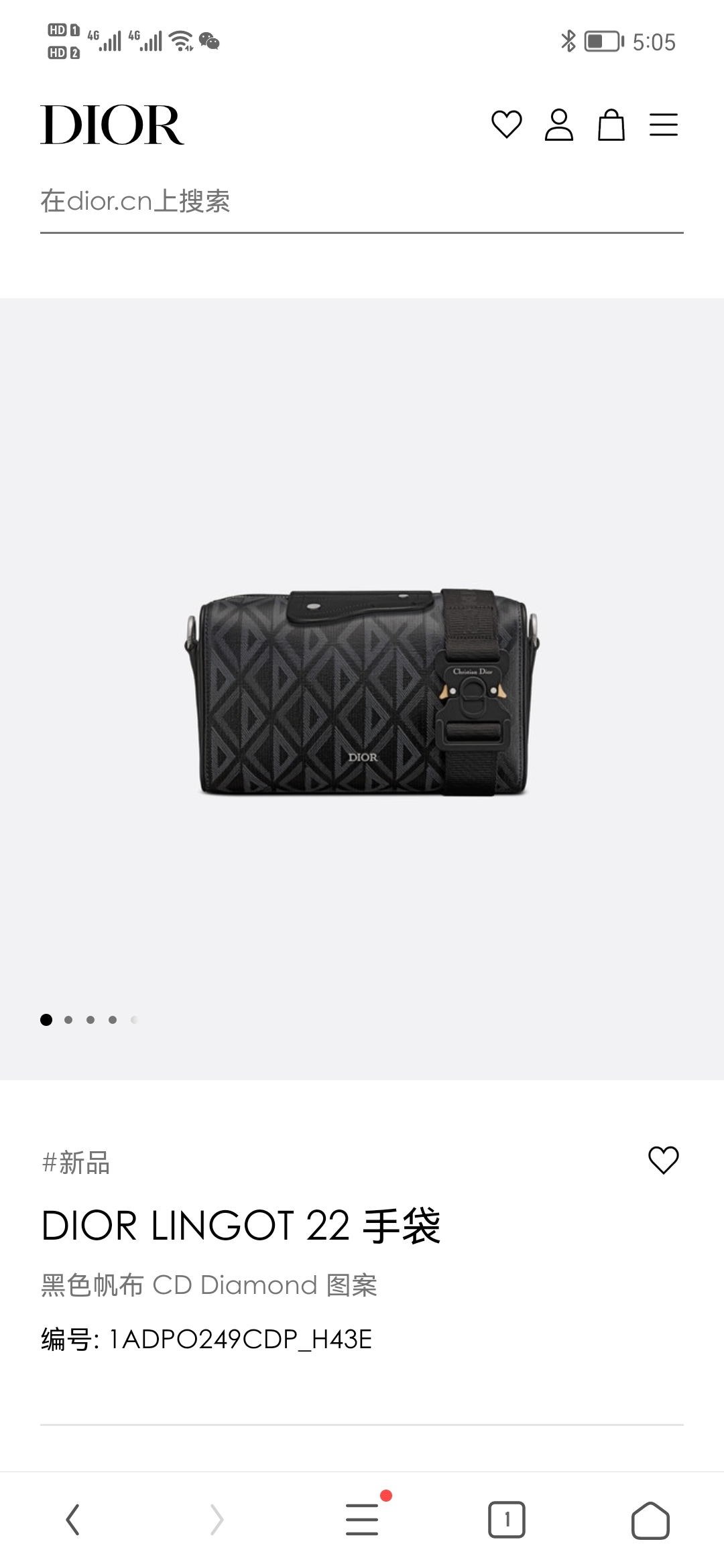Go to the browser home page
This screenshot has width=724, height=1568.
tap(650, 1519)
